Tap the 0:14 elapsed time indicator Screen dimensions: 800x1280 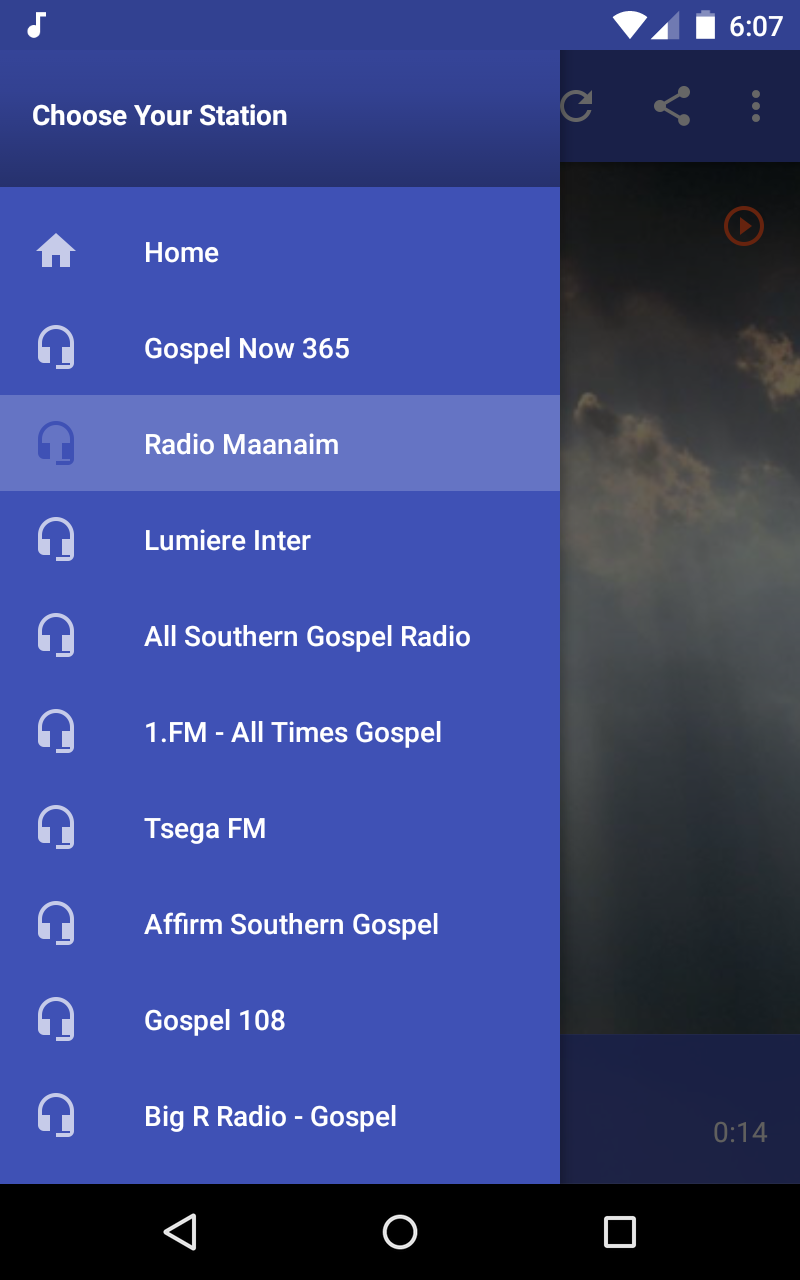point(740,1132)
